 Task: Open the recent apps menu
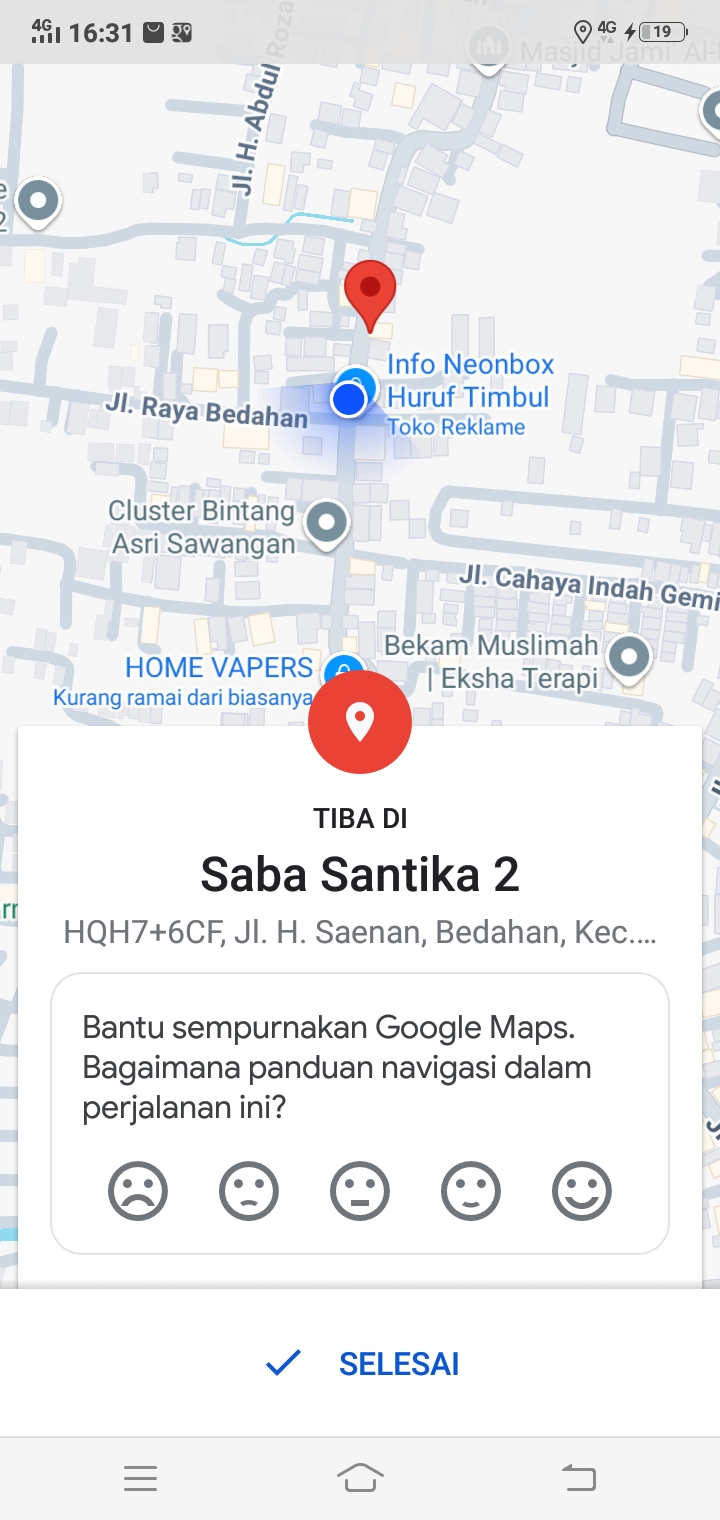141,1477
